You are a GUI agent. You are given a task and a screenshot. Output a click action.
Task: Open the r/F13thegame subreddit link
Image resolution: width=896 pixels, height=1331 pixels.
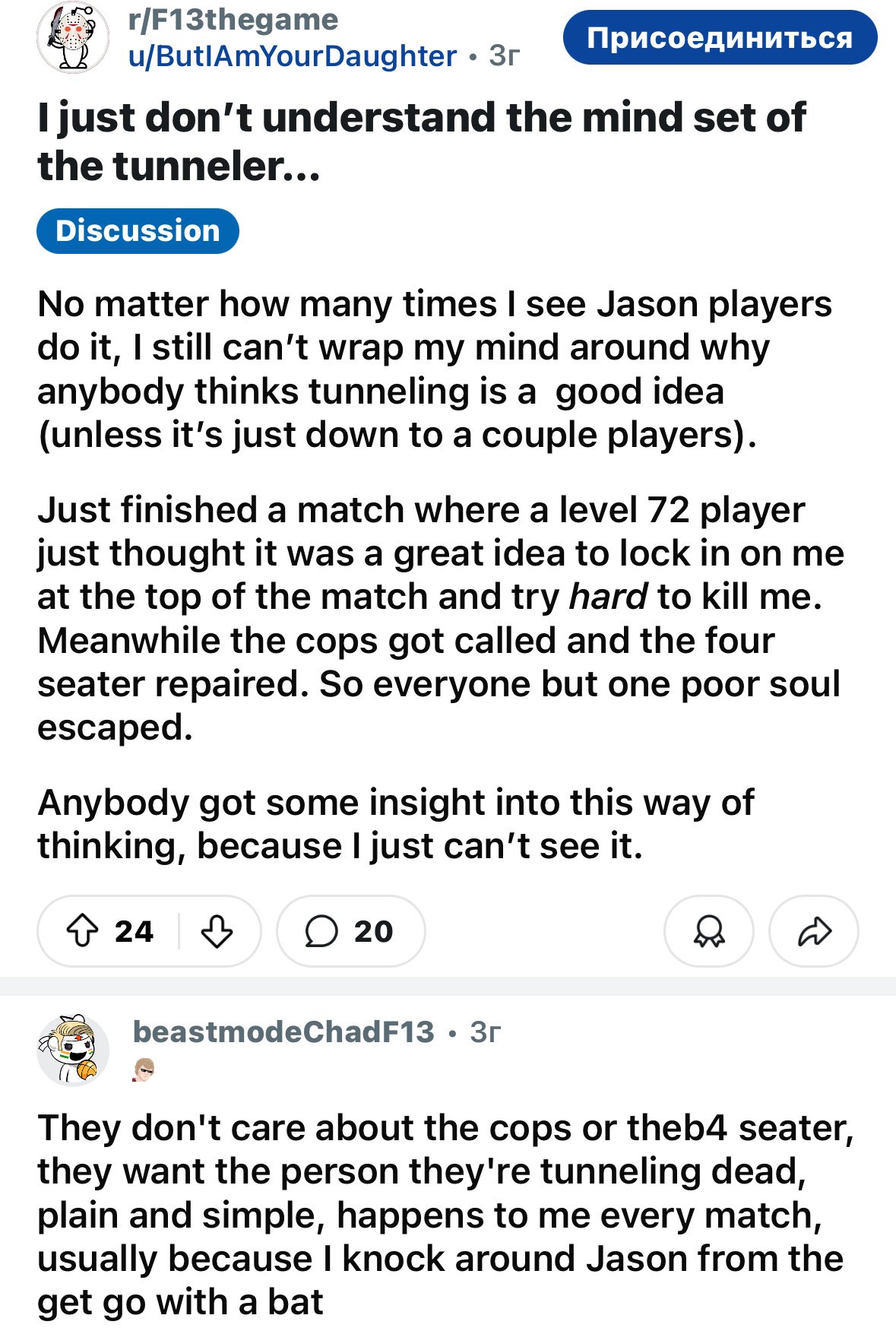[x=233, y=20]
